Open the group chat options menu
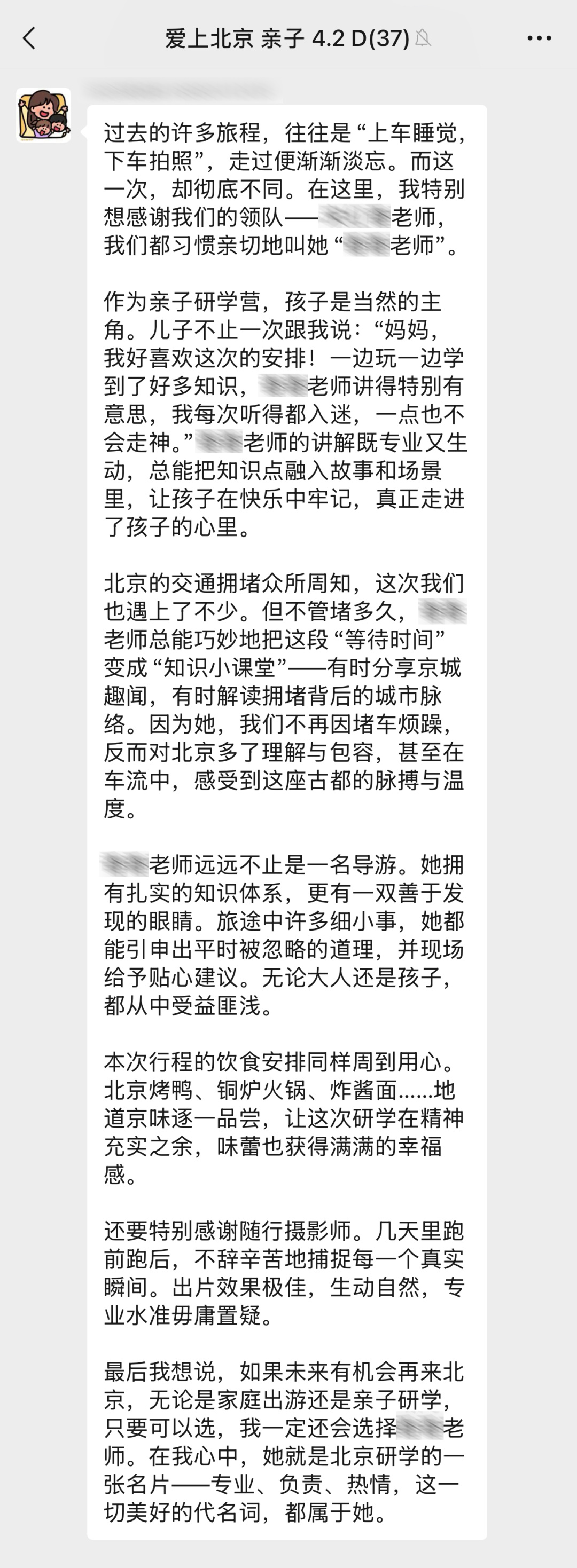 539,38
